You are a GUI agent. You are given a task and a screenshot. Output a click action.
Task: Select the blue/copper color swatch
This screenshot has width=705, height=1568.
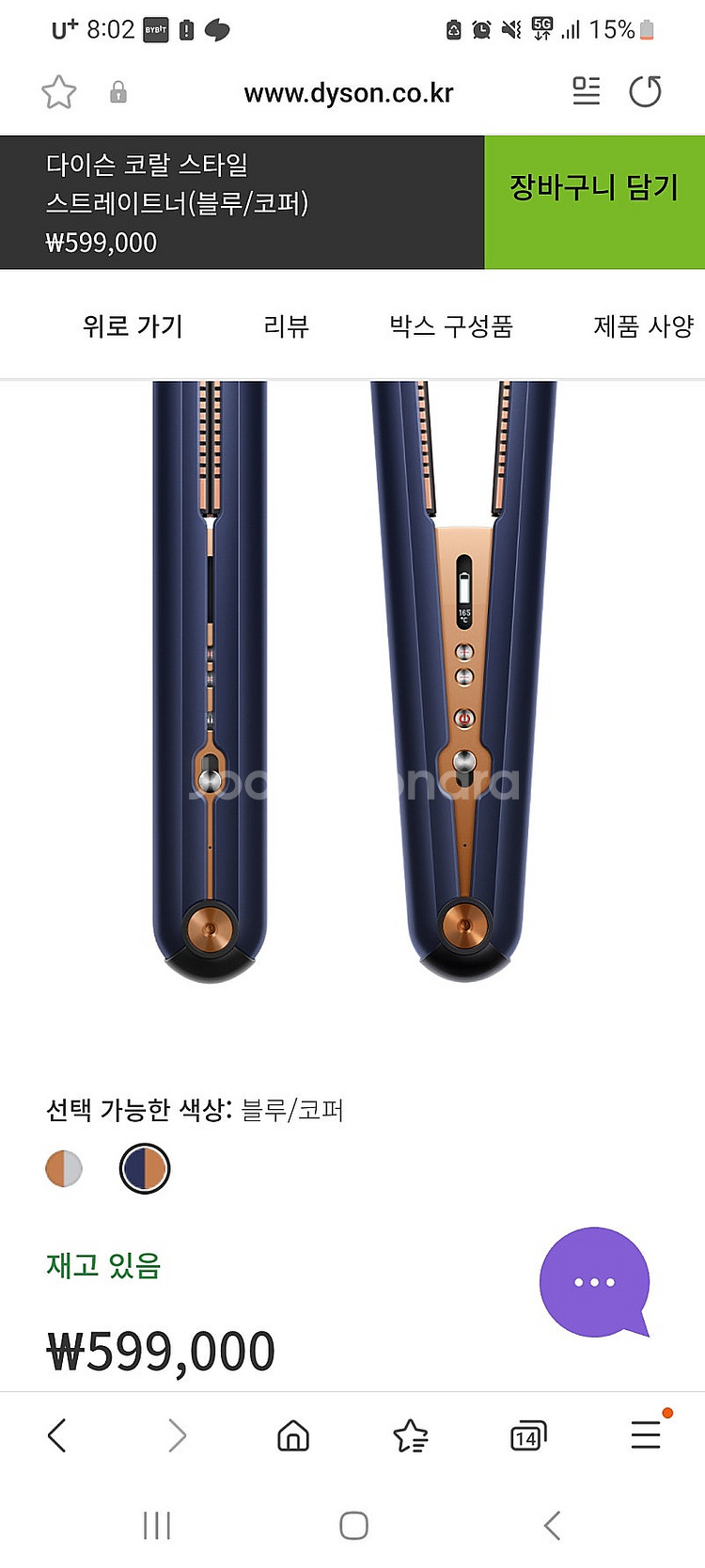(x=145, y=1168)
